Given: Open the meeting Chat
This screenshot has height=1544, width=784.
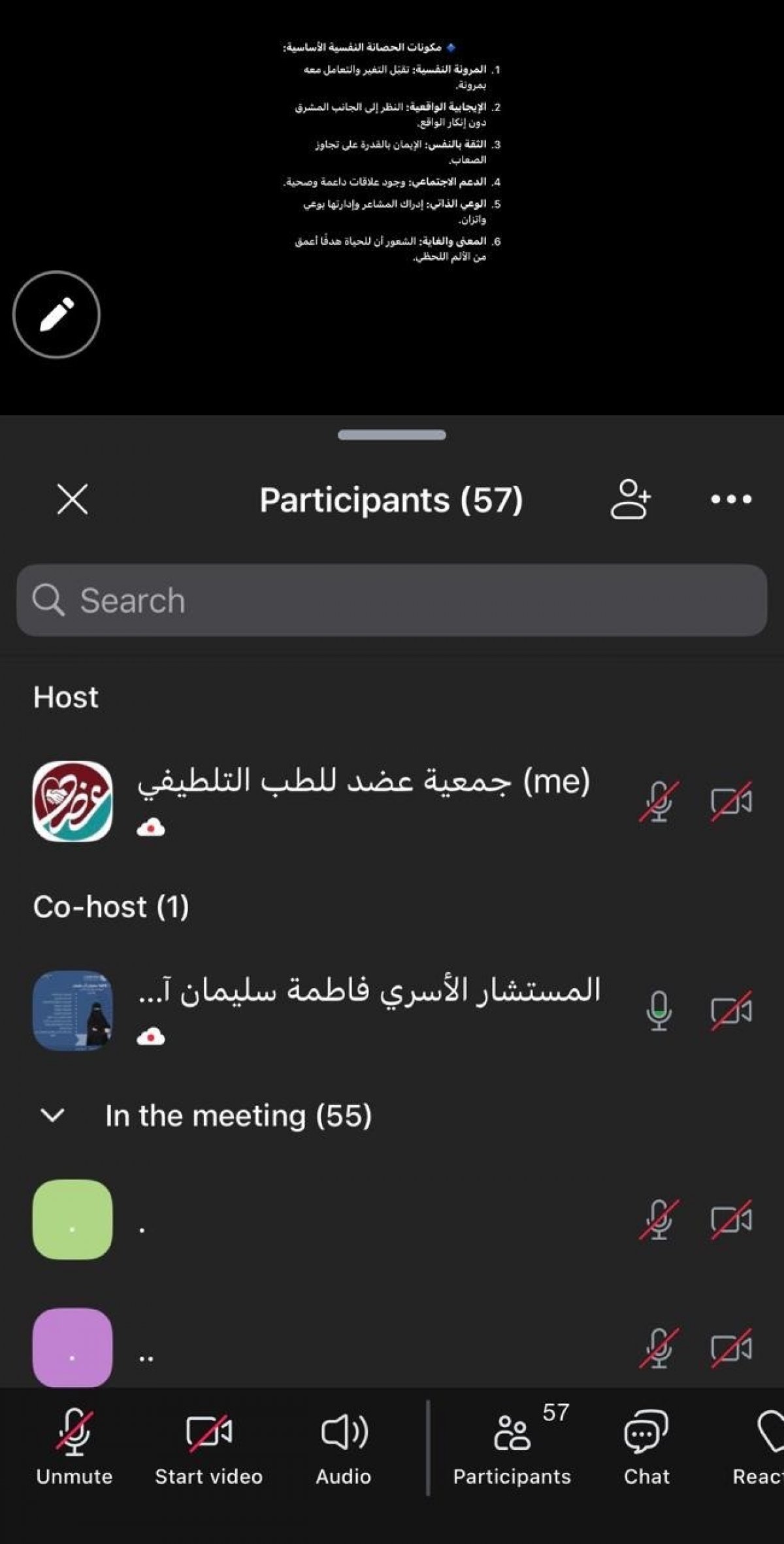Looking at the screenshot, I should pos(646,1445).
